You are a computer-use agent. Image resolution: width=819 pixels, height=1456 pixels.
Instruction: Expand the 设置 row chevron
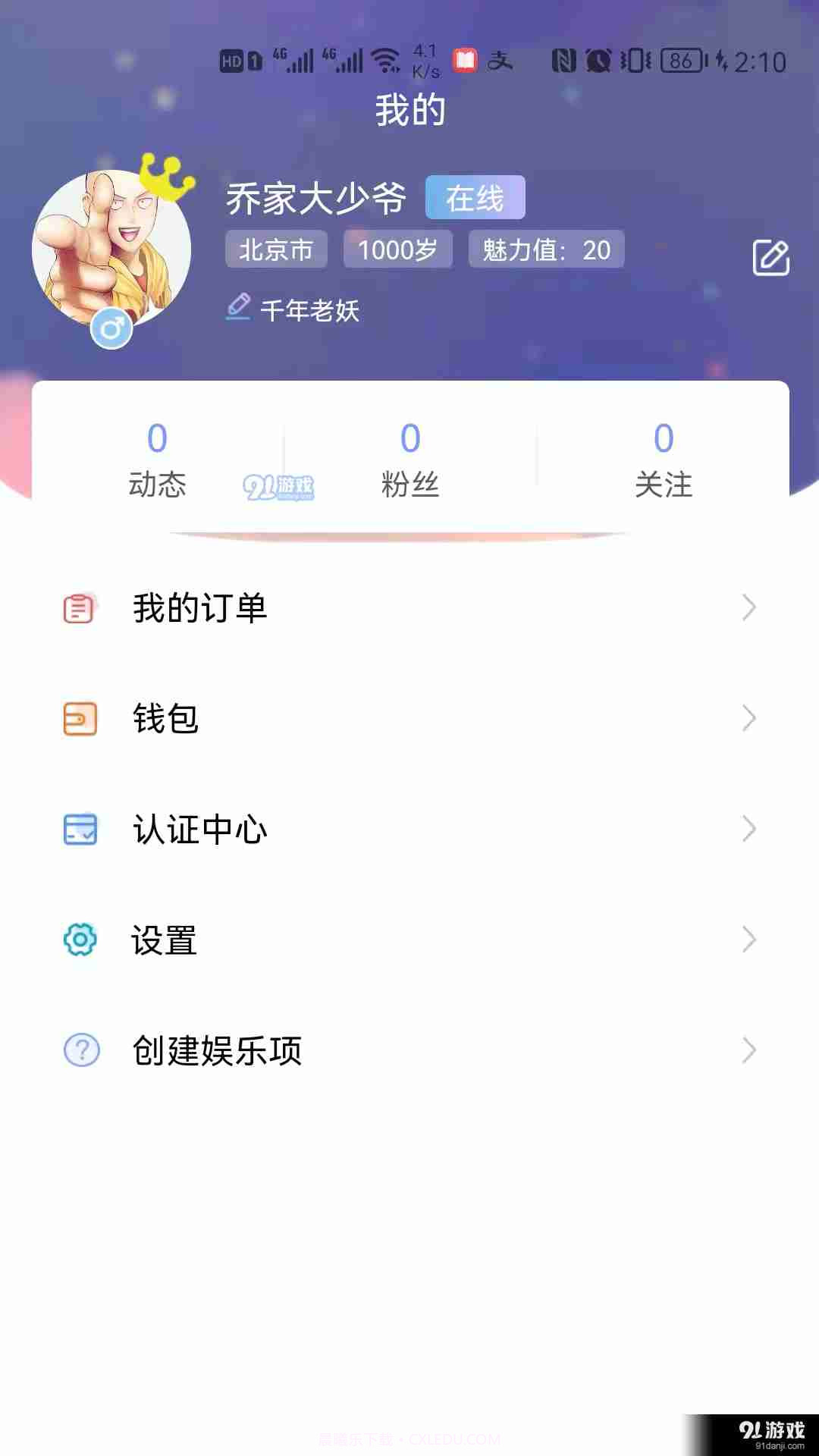749,940
